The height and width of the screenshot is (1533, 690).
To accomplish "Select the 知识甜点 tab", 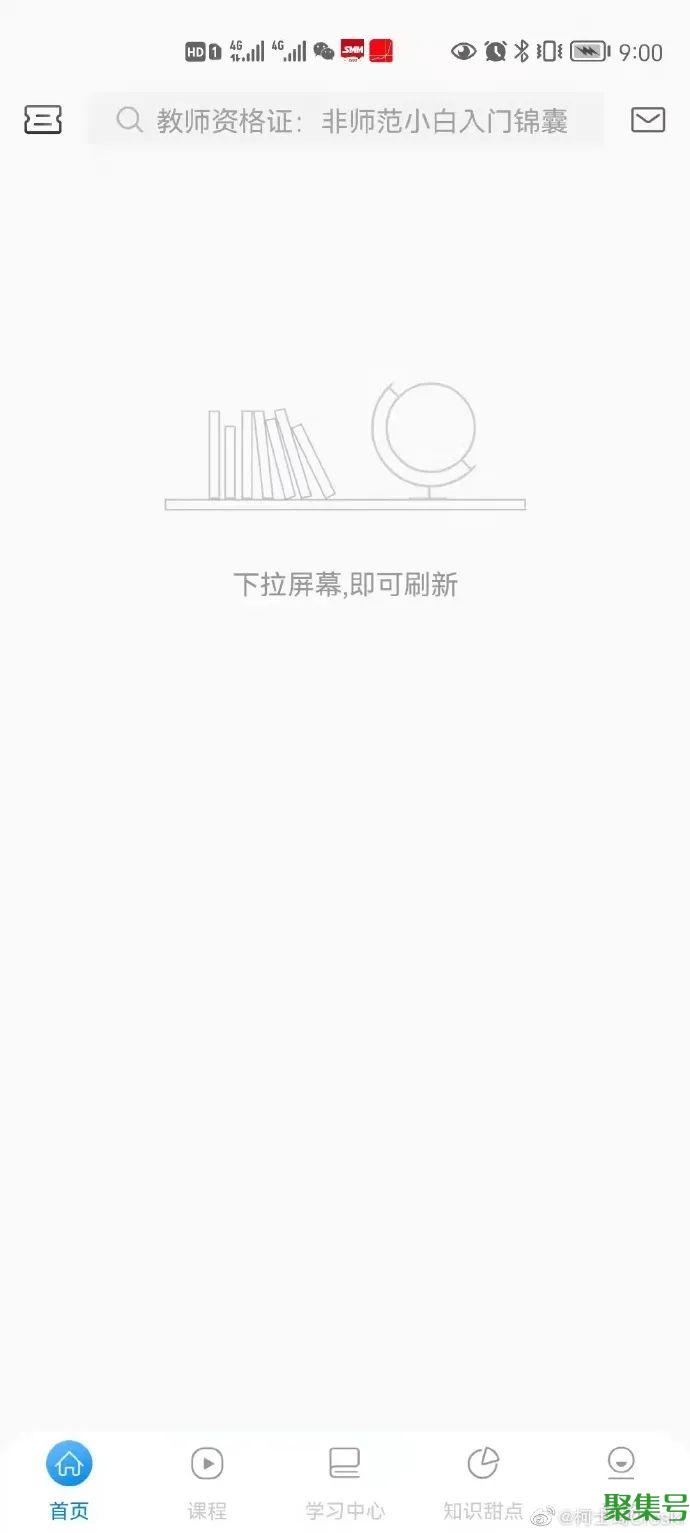I will click(x=483, y=1479).
